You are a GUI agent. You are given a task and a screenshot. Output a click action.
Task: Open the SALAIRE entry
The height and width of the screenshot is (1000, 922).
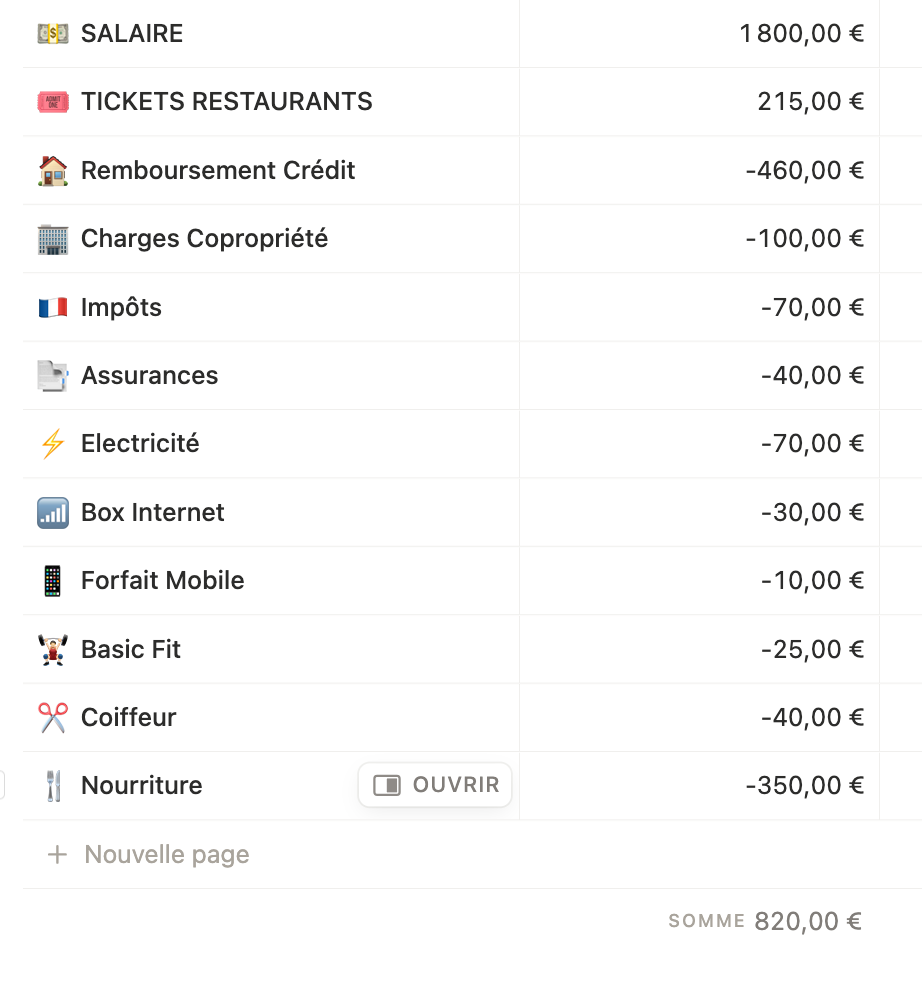point(132,34)
